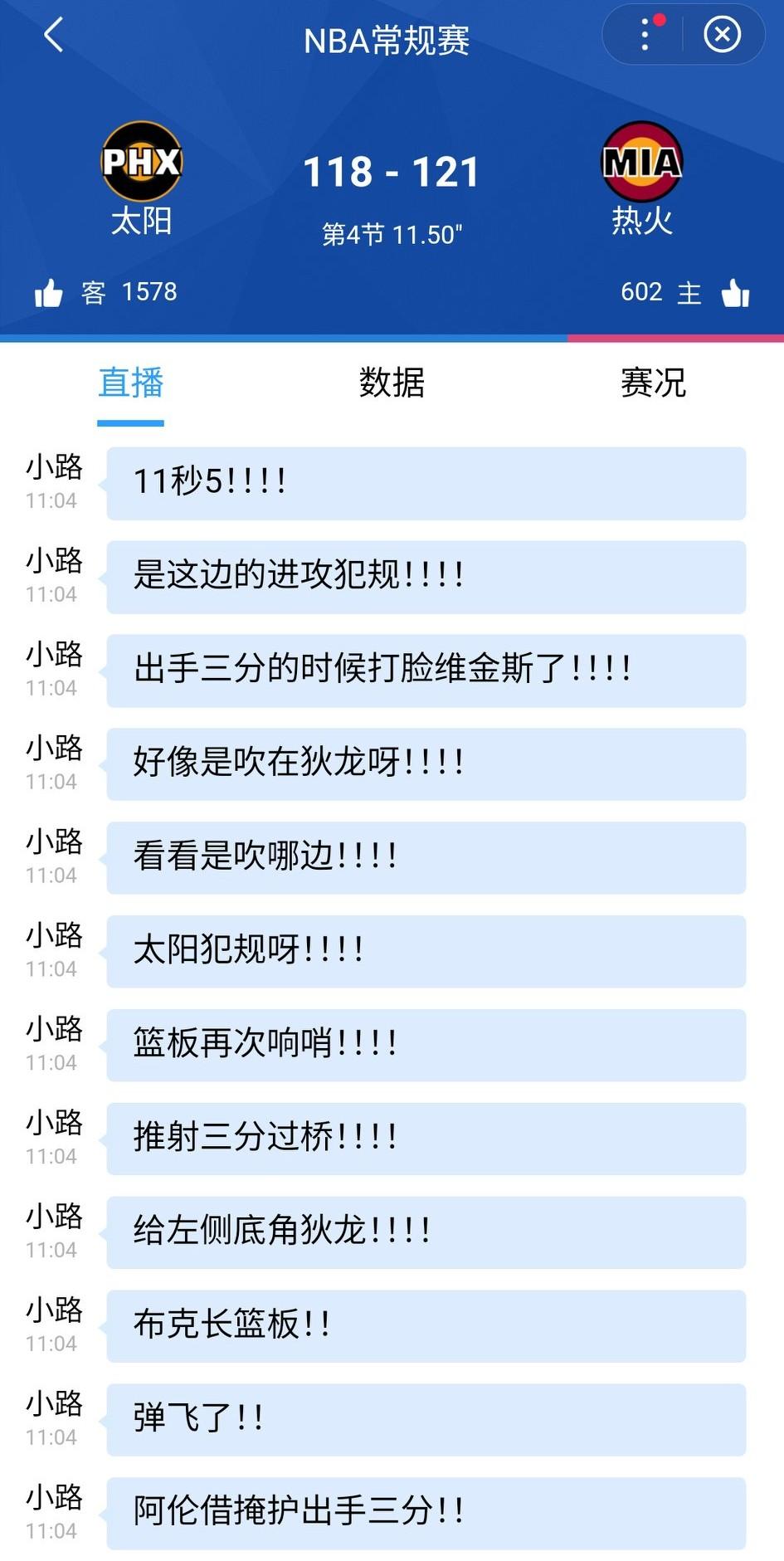Tap the home team like count 602

640,292
